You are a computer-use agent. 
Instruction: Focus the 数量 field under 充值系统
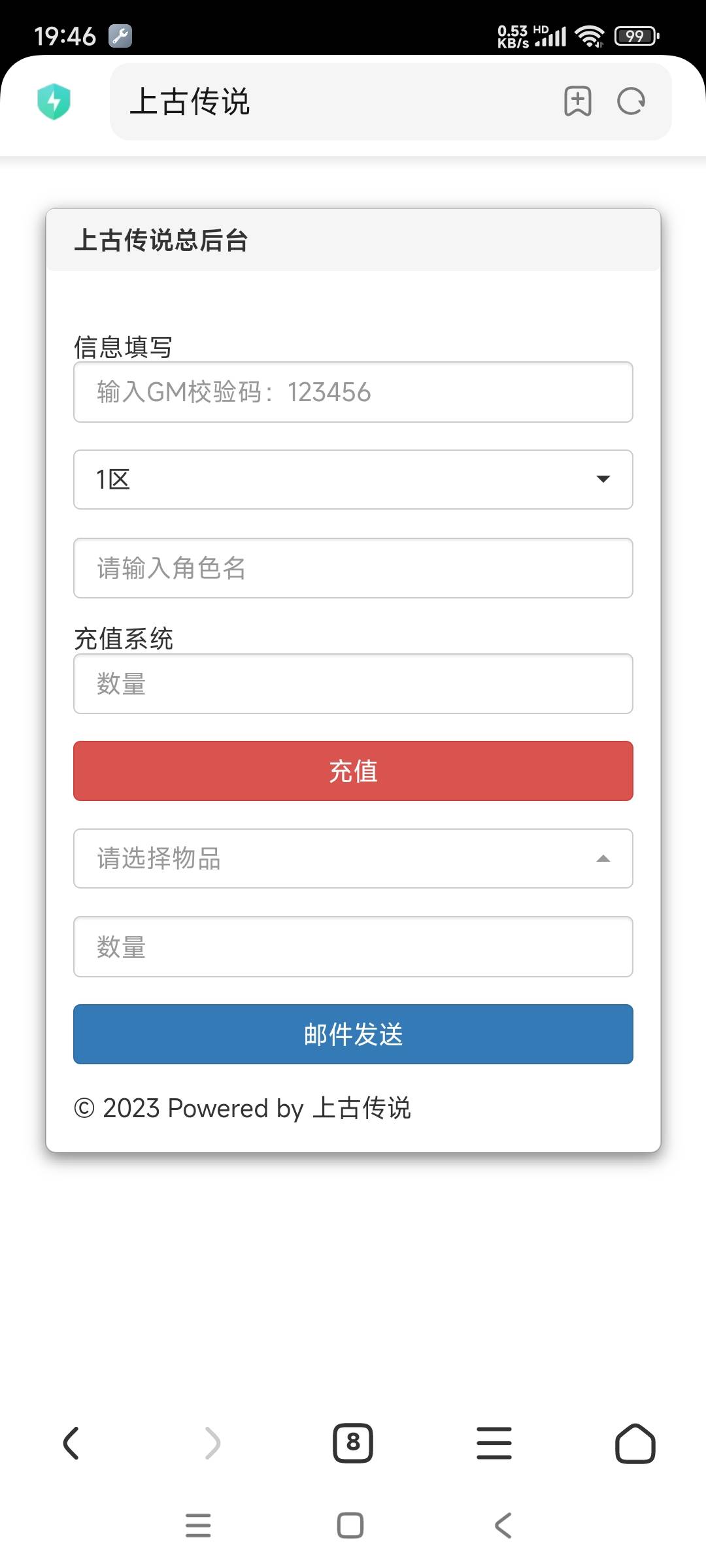[353, 683]
